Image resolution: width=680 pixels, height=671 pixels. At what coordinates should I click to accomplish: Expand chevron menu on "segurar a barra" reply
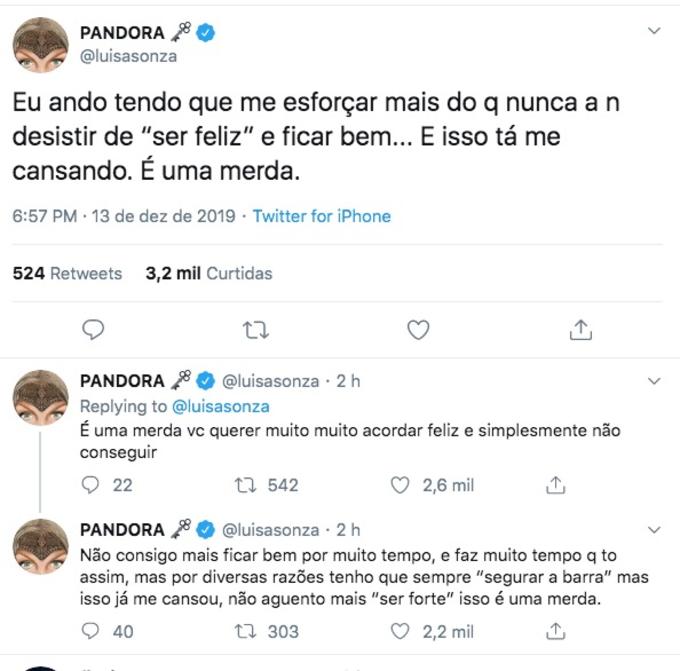point(654,529)
